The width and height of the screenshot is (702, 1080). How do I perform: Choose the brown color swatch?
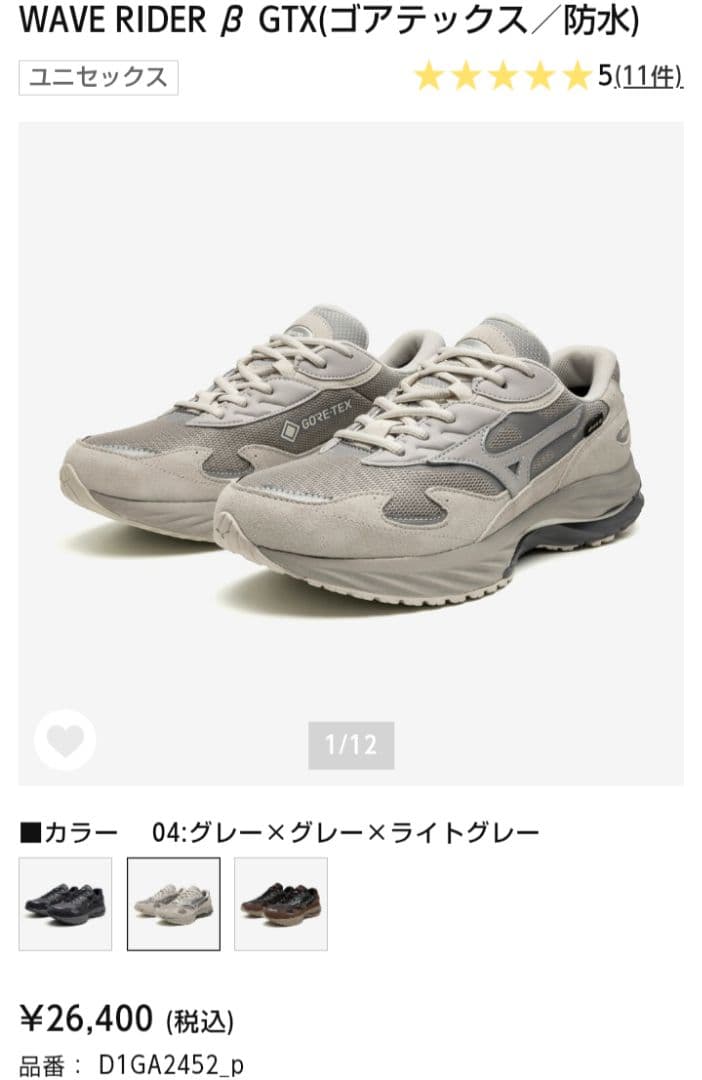[280, 903]
